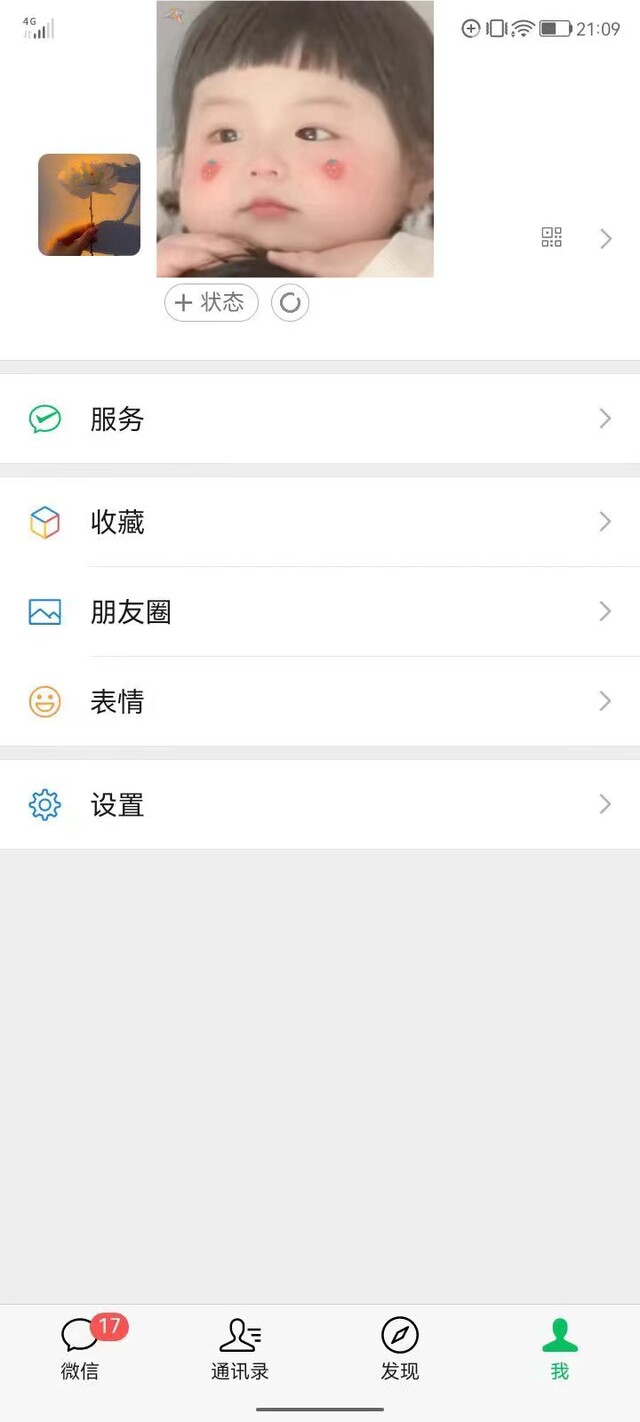The width and height of the screenshot is (640, 1422).
Task: Open profile details via the top chevron
Action: tap(605, 238)
